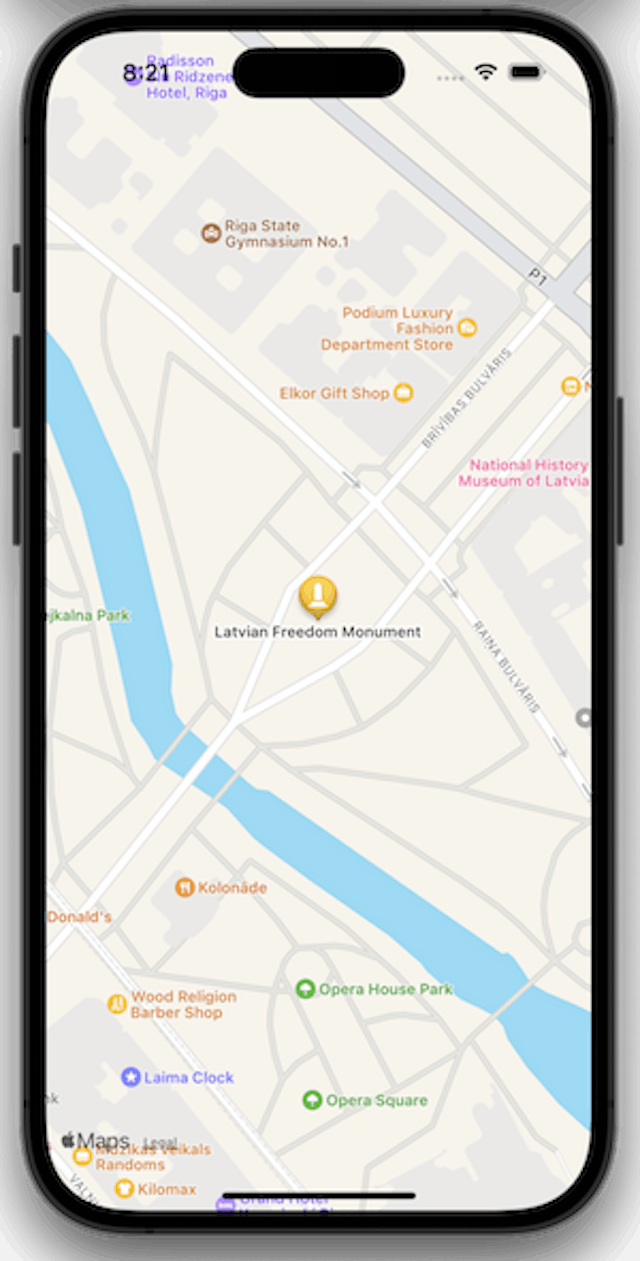Select Podium Luxury Fashion Department Store marker
The height and width of the screenshot is (1261, 640).
[x=466, y=328]
